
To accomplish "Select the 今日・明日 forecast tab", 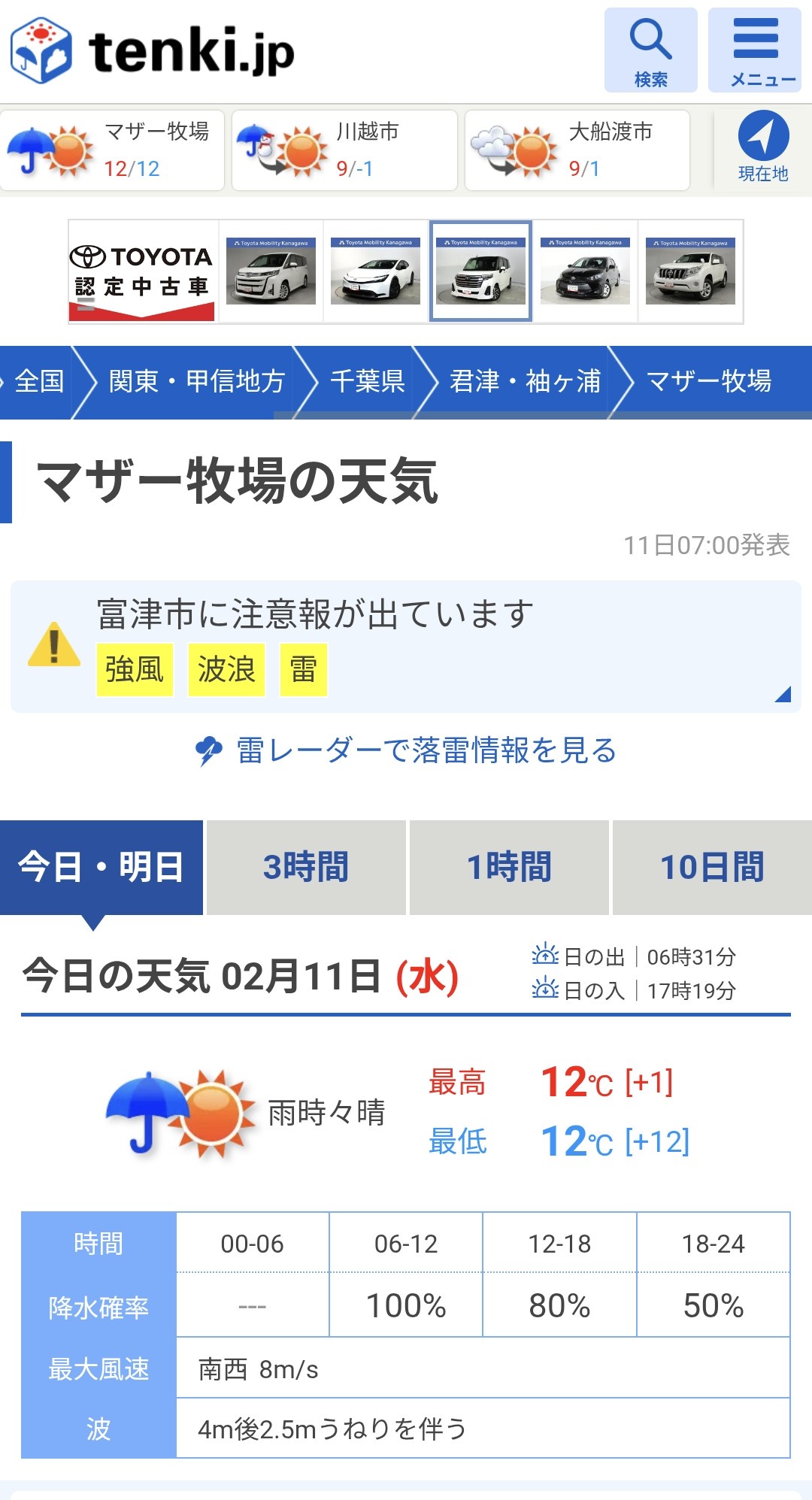I will click(x=101, y=867).
